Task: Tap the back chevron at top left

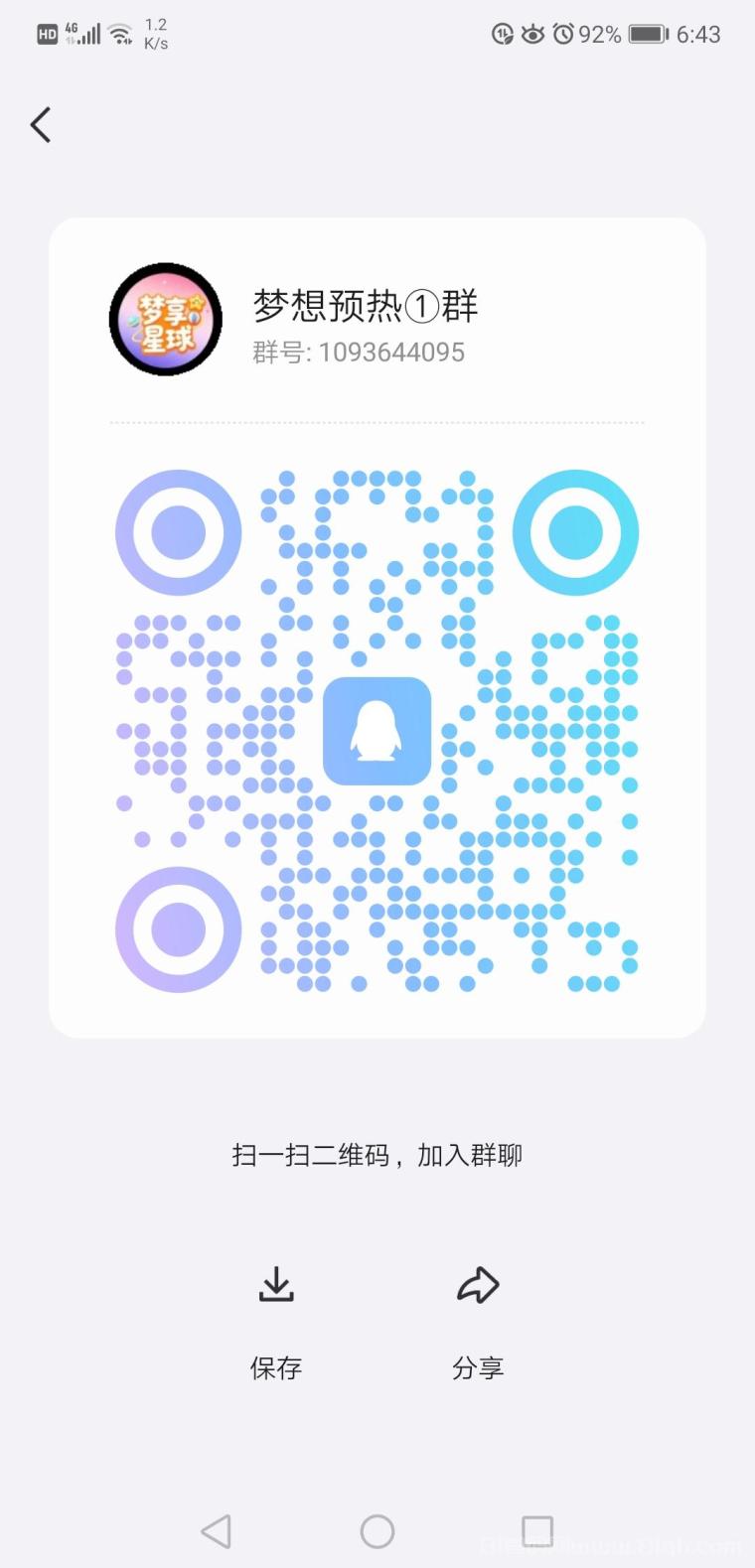Action: [40, 124]
